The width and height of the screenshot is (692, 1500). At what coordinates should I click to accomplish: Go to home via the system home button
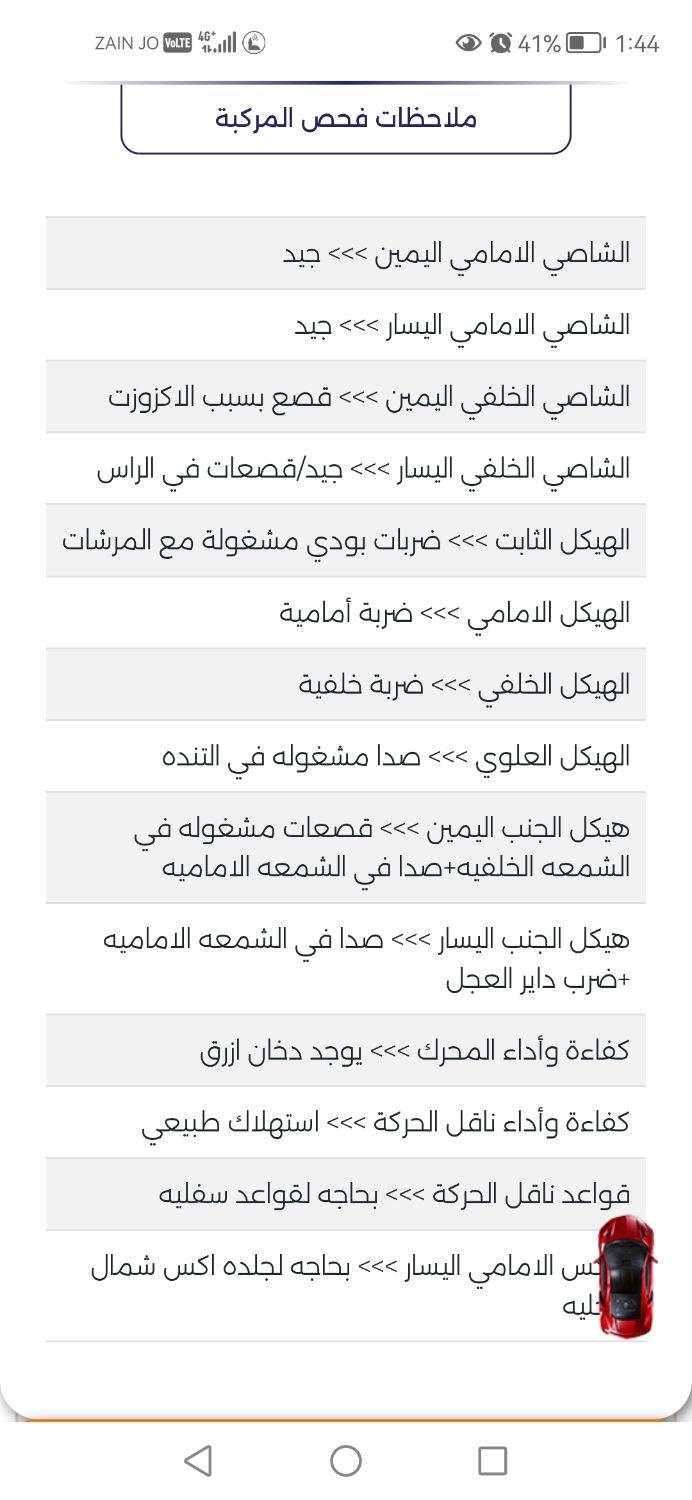(346, 1461)
